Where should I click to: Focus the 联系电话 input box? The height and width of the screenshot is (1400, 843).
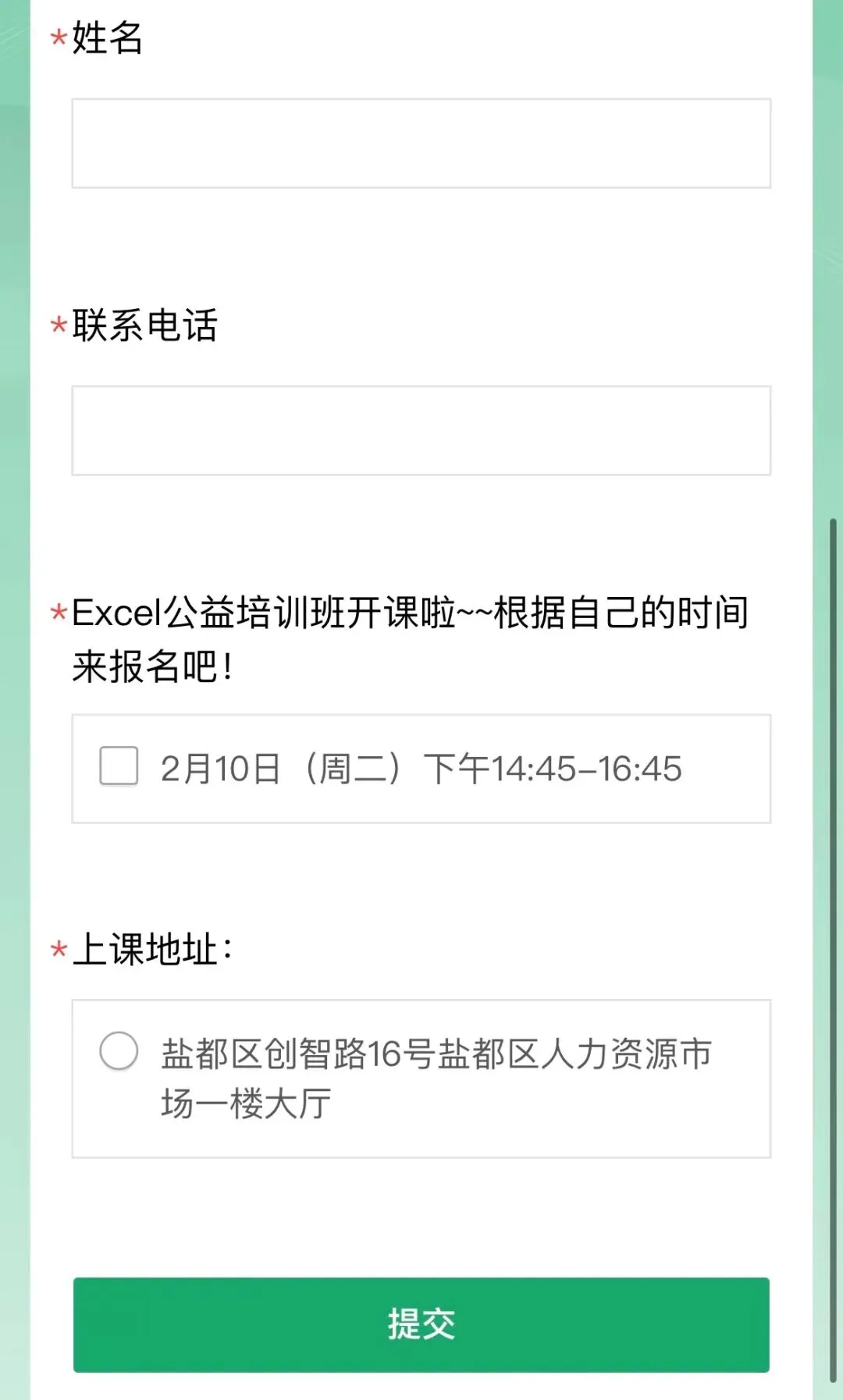[x=421, y=431]
